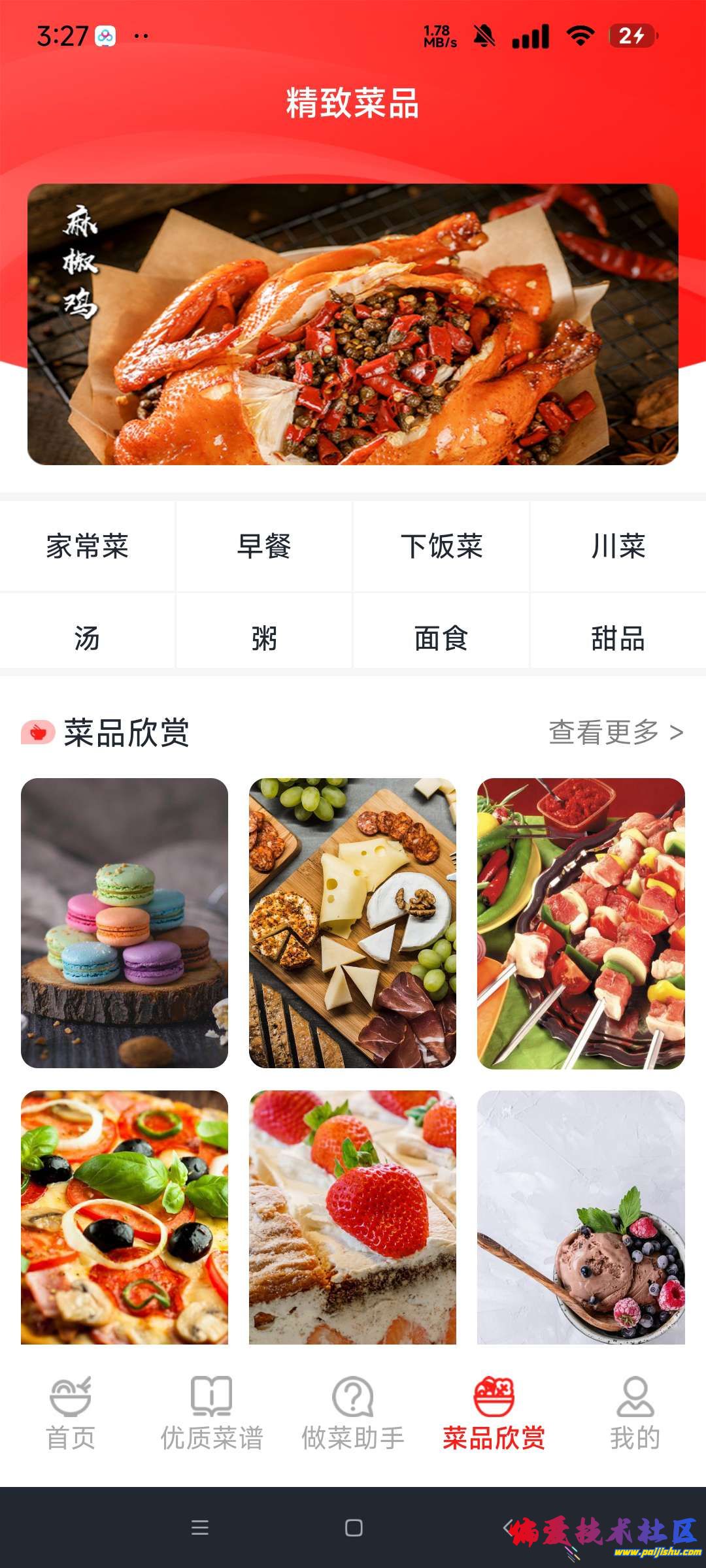706x1568 pixels.
Task: Tap 查看更多 to see more dishes
Action: click(x=616, y=732)
